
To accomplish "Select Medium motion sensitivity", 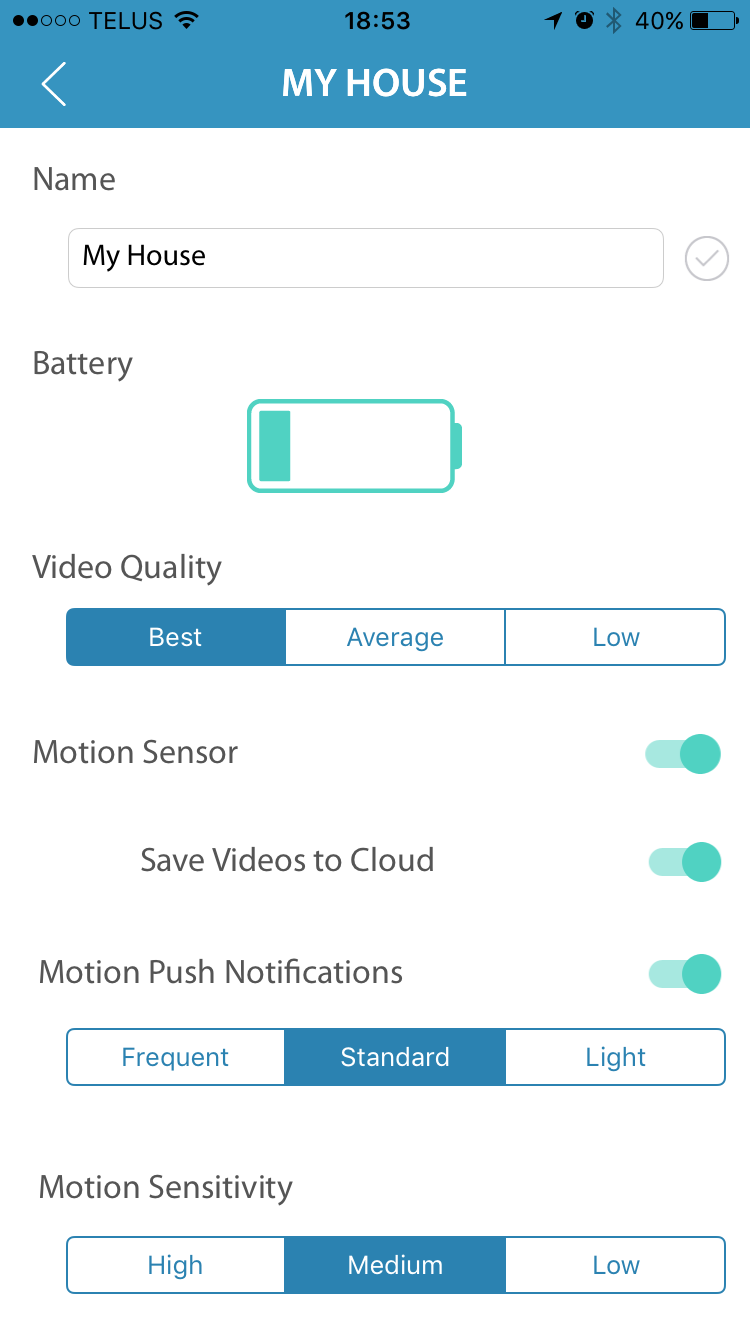I will 395,1265.
